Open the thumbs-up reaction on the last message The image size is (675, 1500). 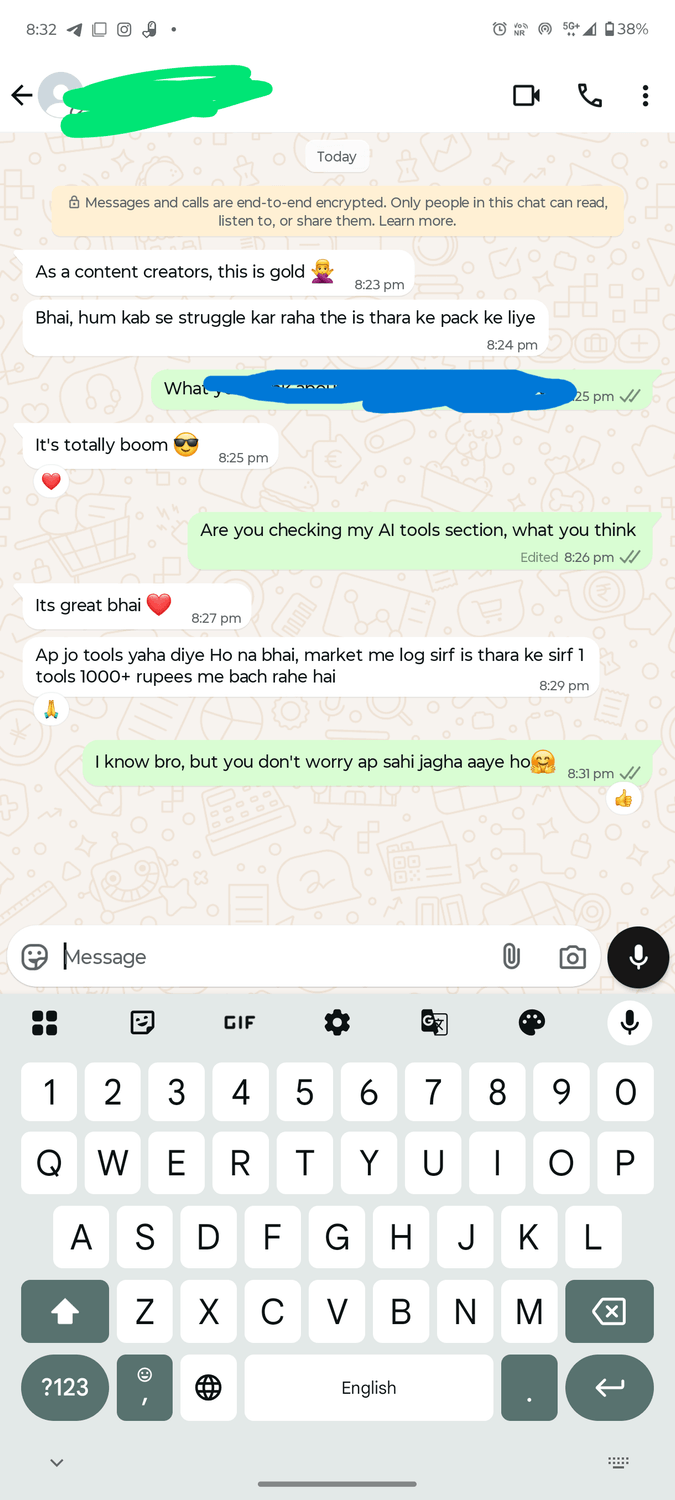624,798
